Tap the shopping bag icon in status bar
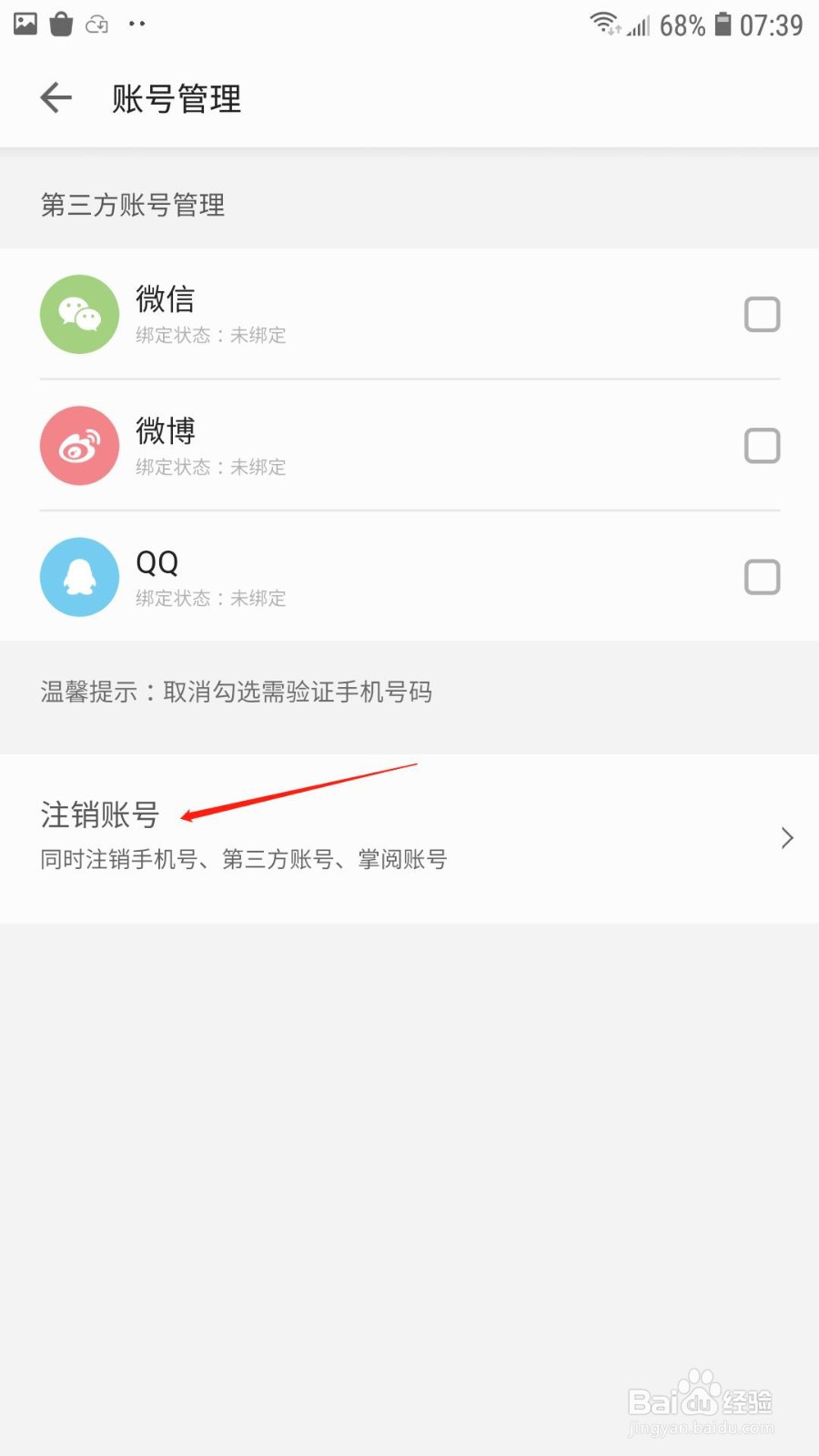Screen dimensions: 819x1456 [x=60, y=23]
